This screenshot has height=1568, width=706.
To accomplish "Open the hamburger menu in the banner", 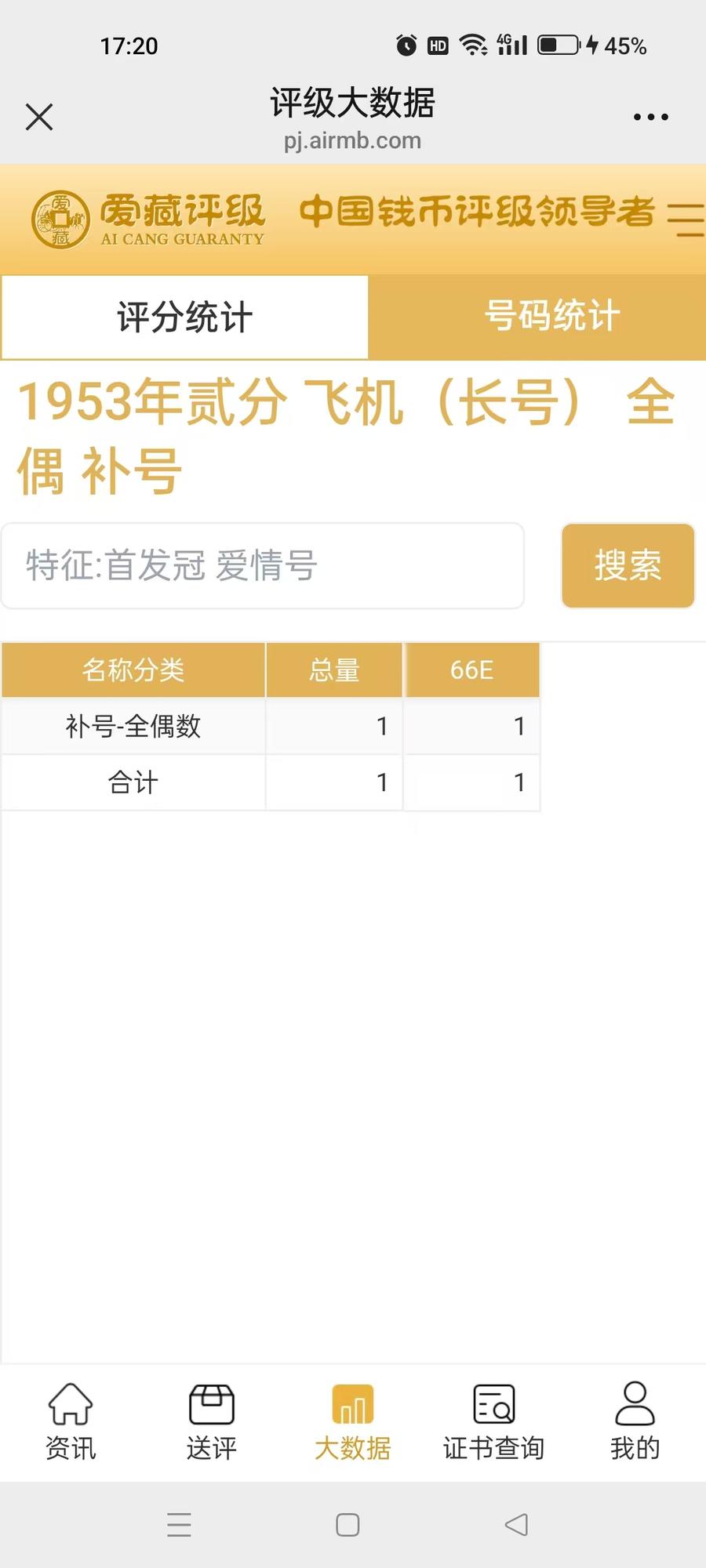I will pyautogui.click(x=686, y=220).
